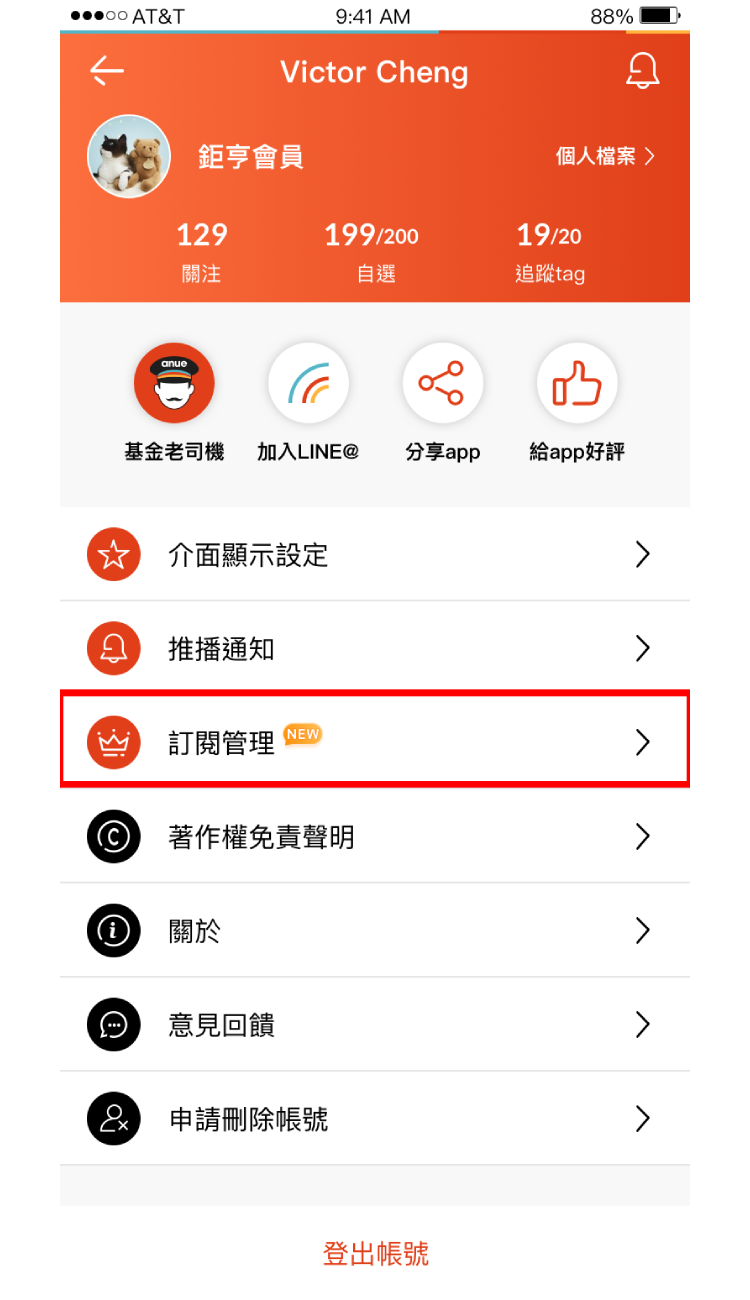Log out with 登出帳號
Image resolution: width=750 pixels, height=1300 pixels.
[x=375, y=1253]
